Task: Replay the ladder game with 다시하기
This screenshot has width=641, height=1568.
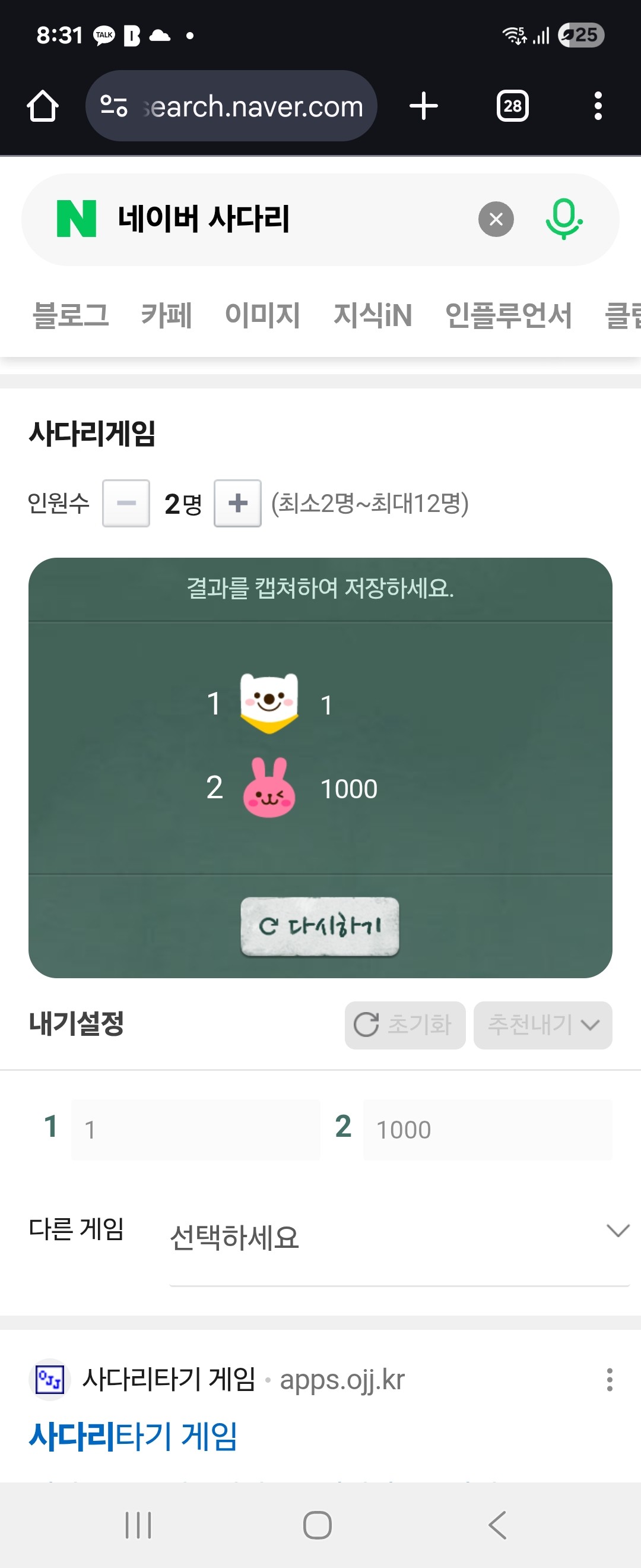Action: tap(320, 927)
